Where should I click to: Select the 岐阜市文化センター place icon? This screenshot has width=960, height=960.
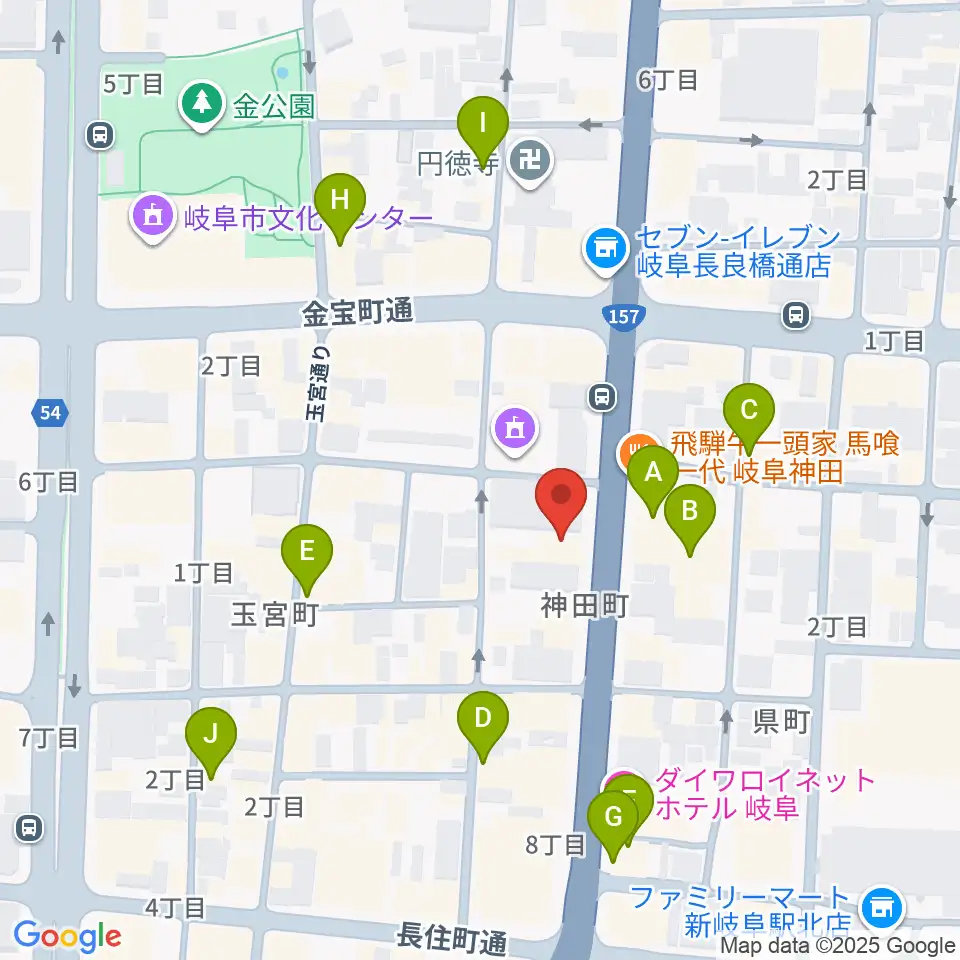[x=152, y=214]
